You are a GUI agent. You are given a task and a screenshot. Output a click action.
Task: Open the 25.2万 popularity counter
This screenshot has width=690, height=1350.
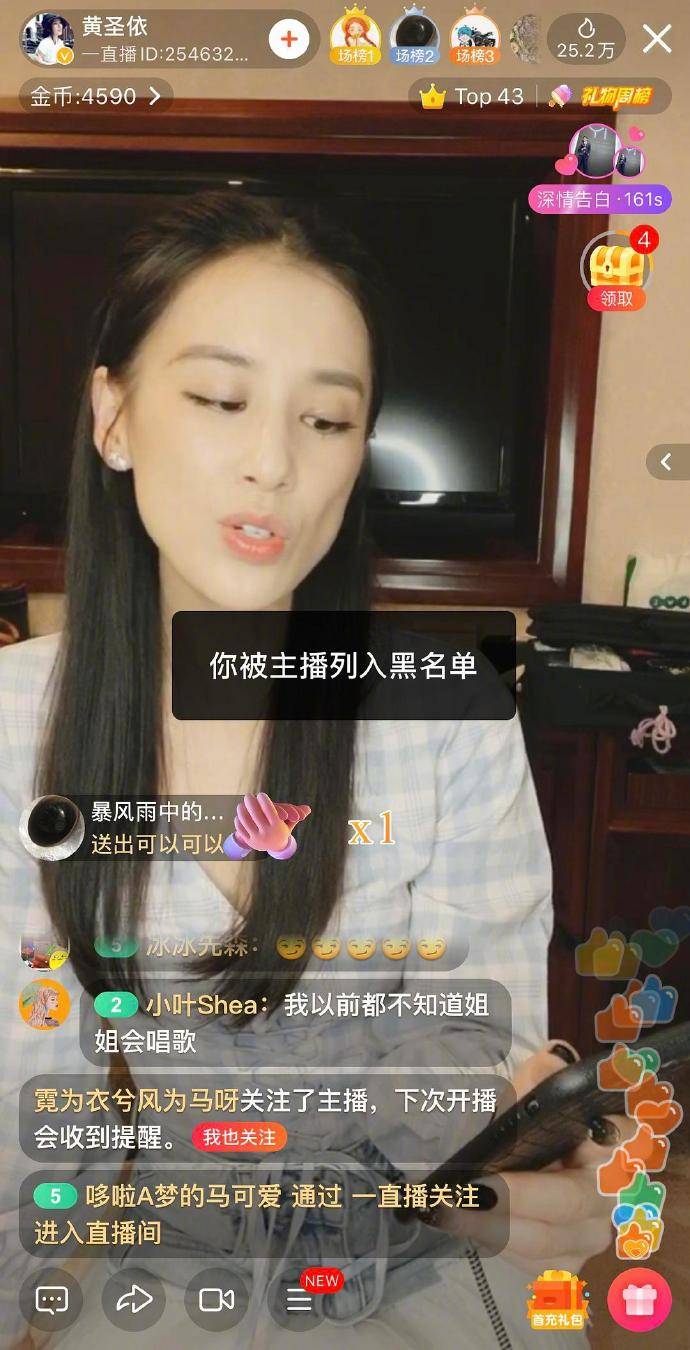pos(586,39)
